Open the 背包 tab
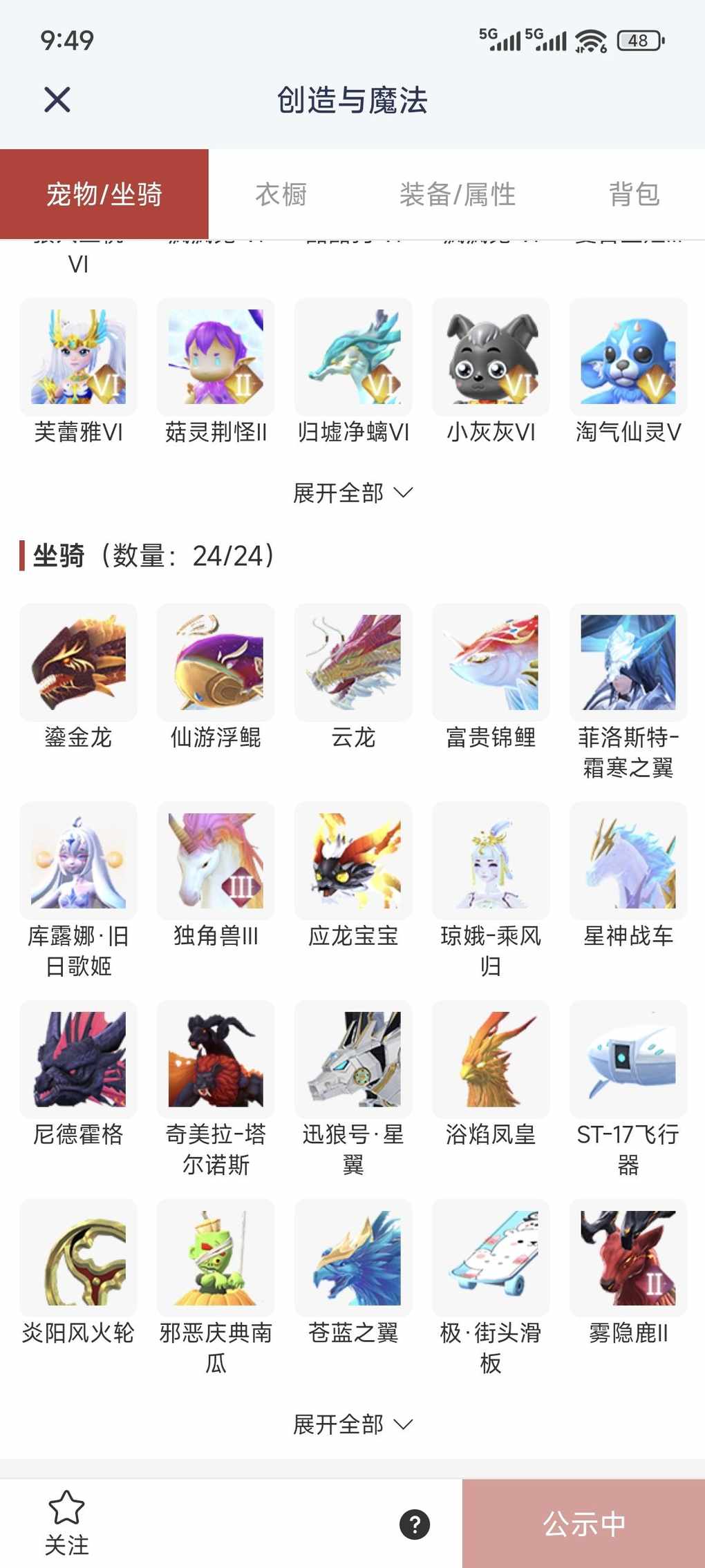 [634, 195]
